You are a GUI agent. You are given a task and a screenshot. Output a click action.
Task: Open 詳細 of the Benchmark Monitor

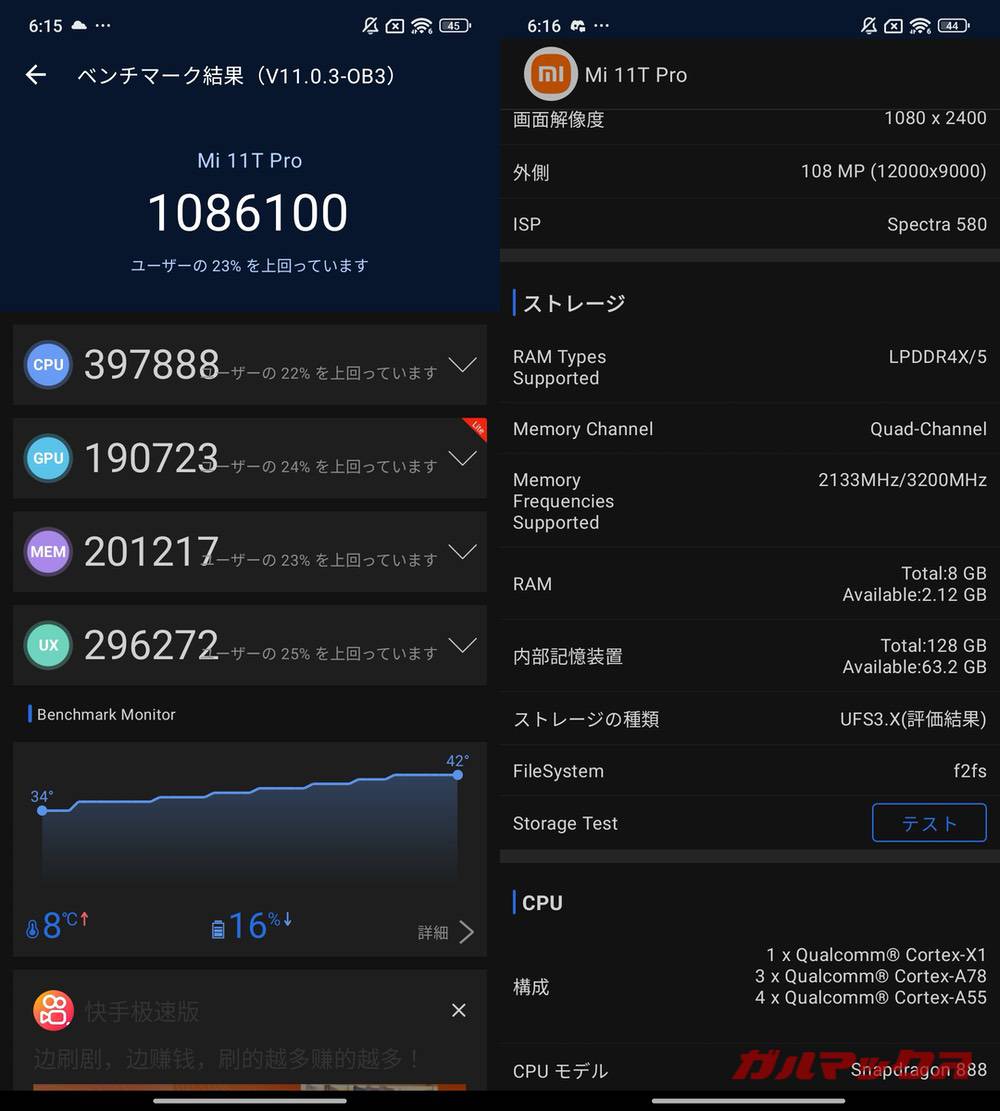coord(446,932)
